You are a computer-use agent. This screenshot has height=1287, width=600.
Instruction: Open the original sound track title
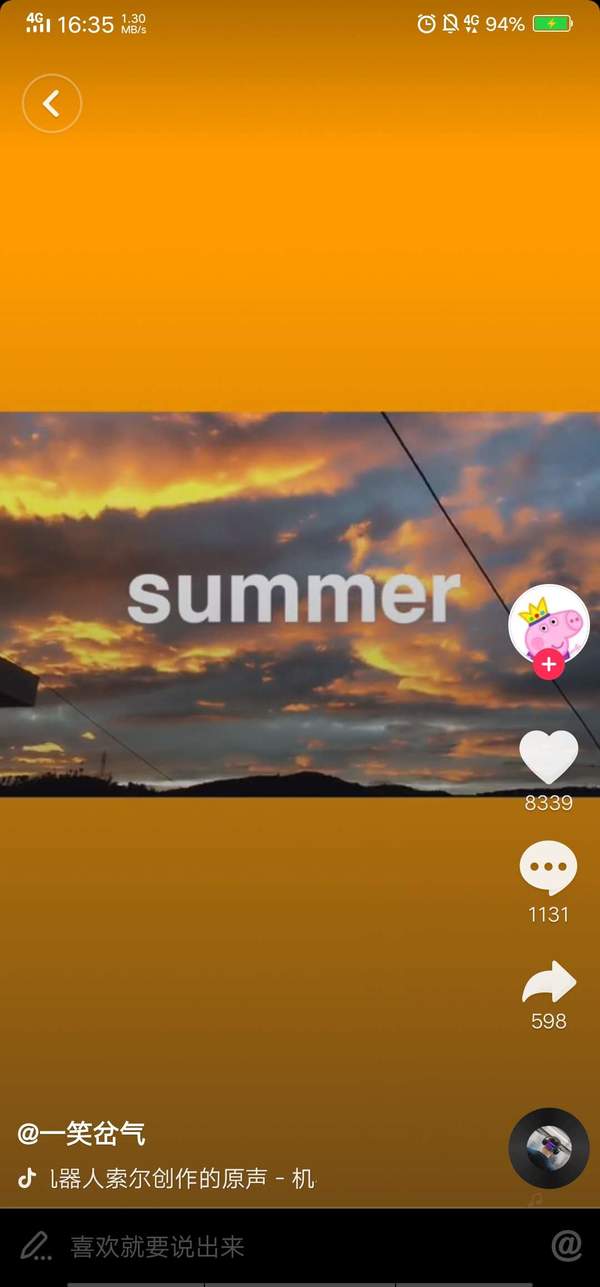tap(182, 1179)
